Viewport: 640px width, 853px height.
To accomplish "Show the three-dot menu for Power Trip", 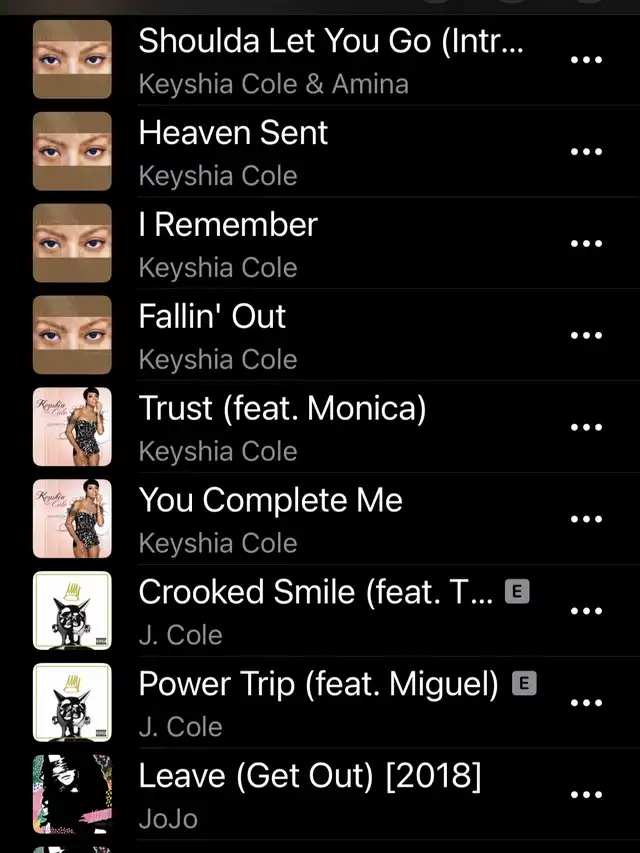I will 585,703.
